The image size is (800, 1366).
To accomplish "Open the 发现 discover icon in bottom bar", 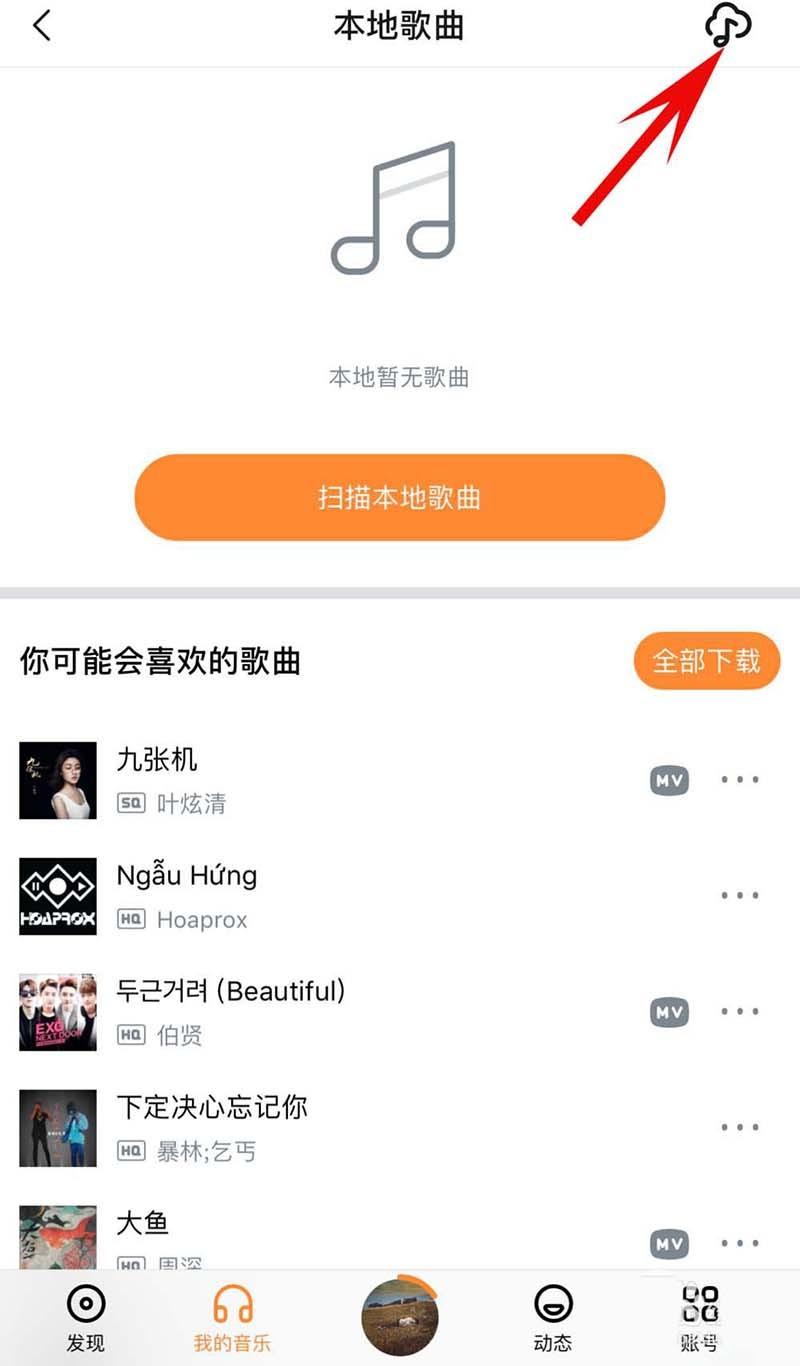I will click(85, 1305).
